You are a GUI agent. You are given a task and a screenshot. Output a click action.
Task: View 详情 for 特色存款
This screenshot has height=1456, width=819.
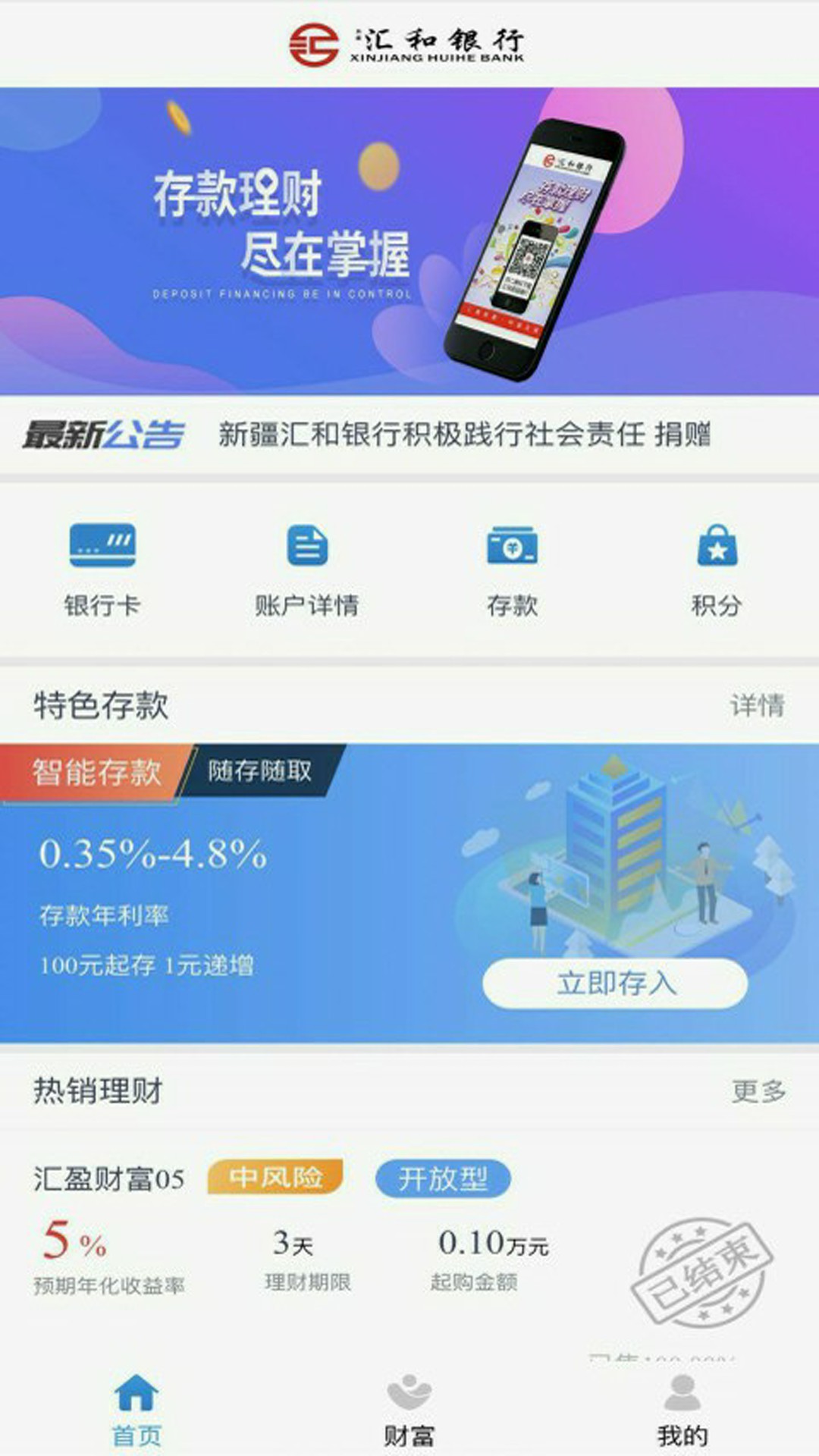pyautogui.click(x=757, y=705)
